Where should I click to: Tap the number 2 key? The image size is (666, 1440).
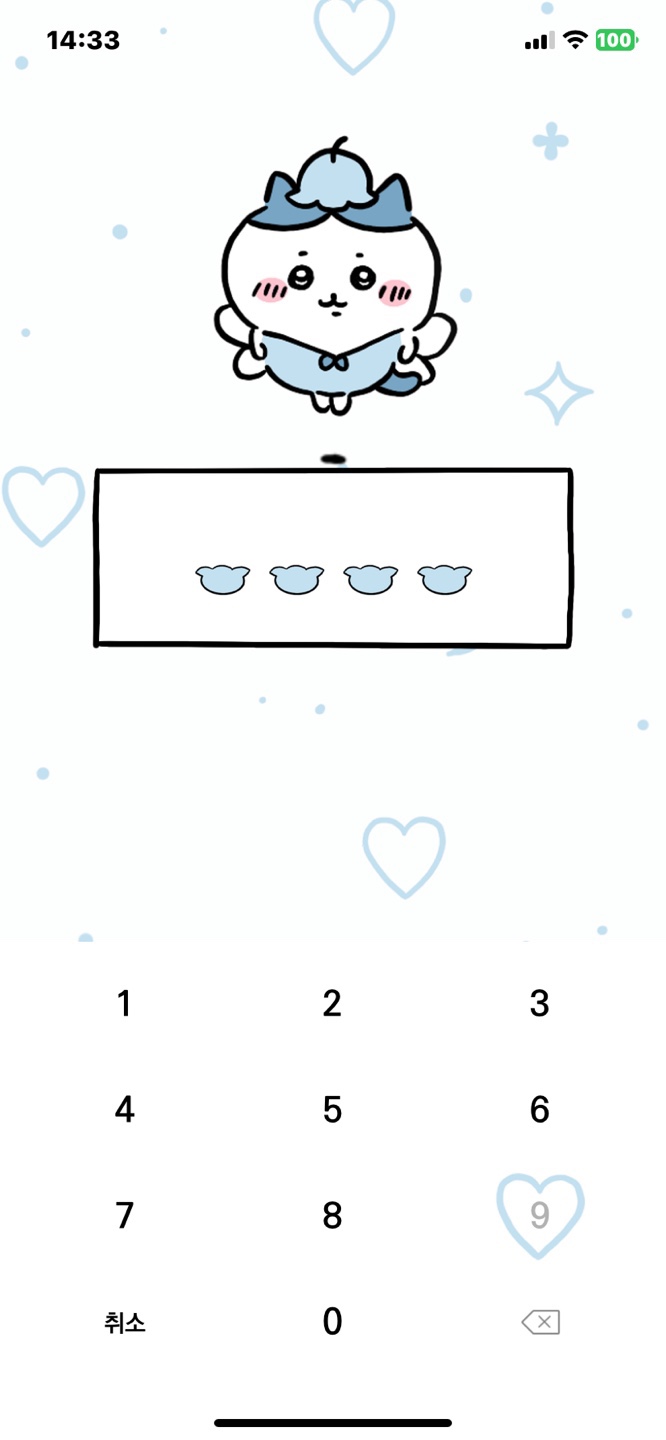pyautogui.click(x=332, y=1003)
